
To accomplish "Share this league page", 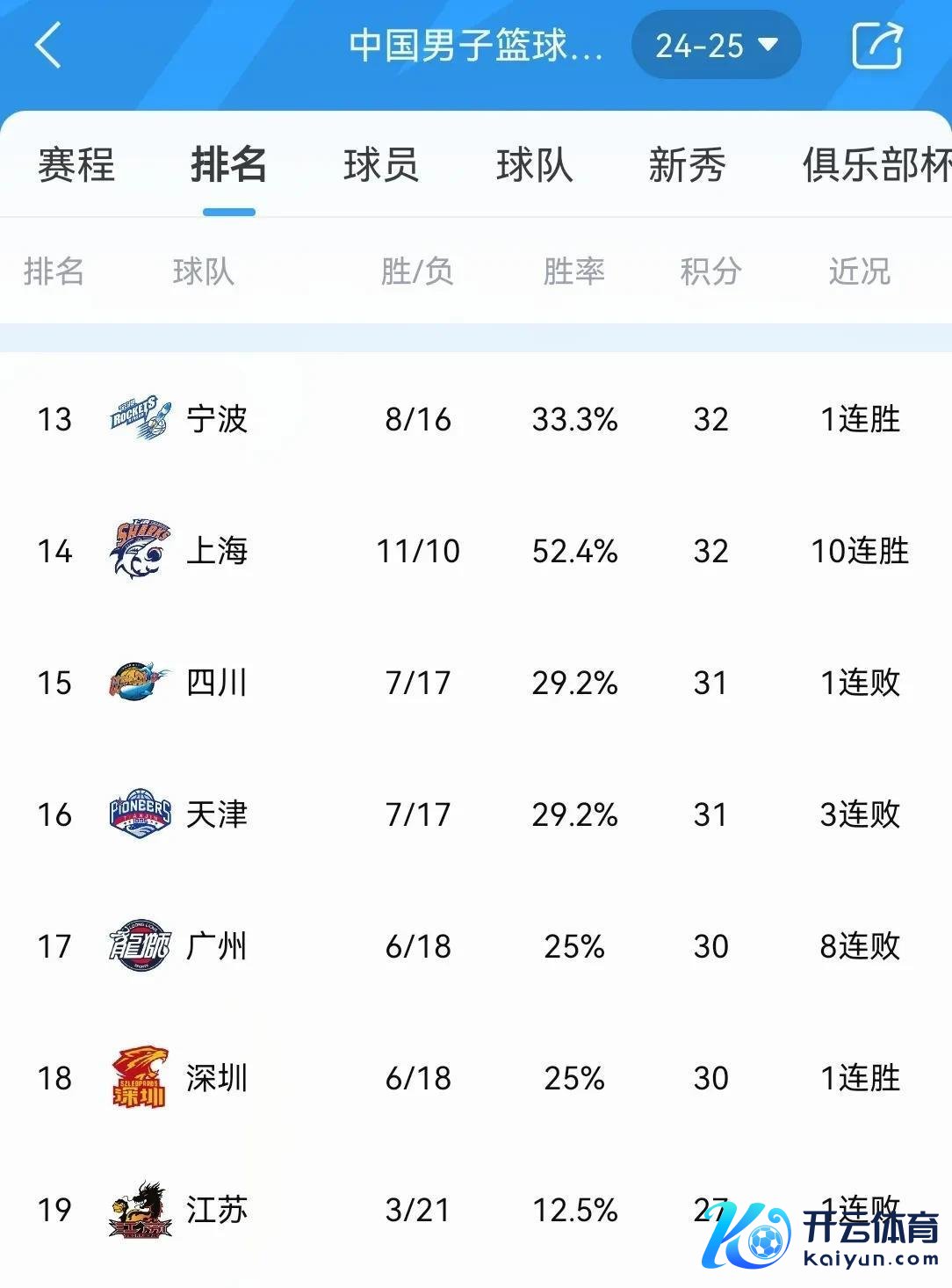I will [876, 46].
